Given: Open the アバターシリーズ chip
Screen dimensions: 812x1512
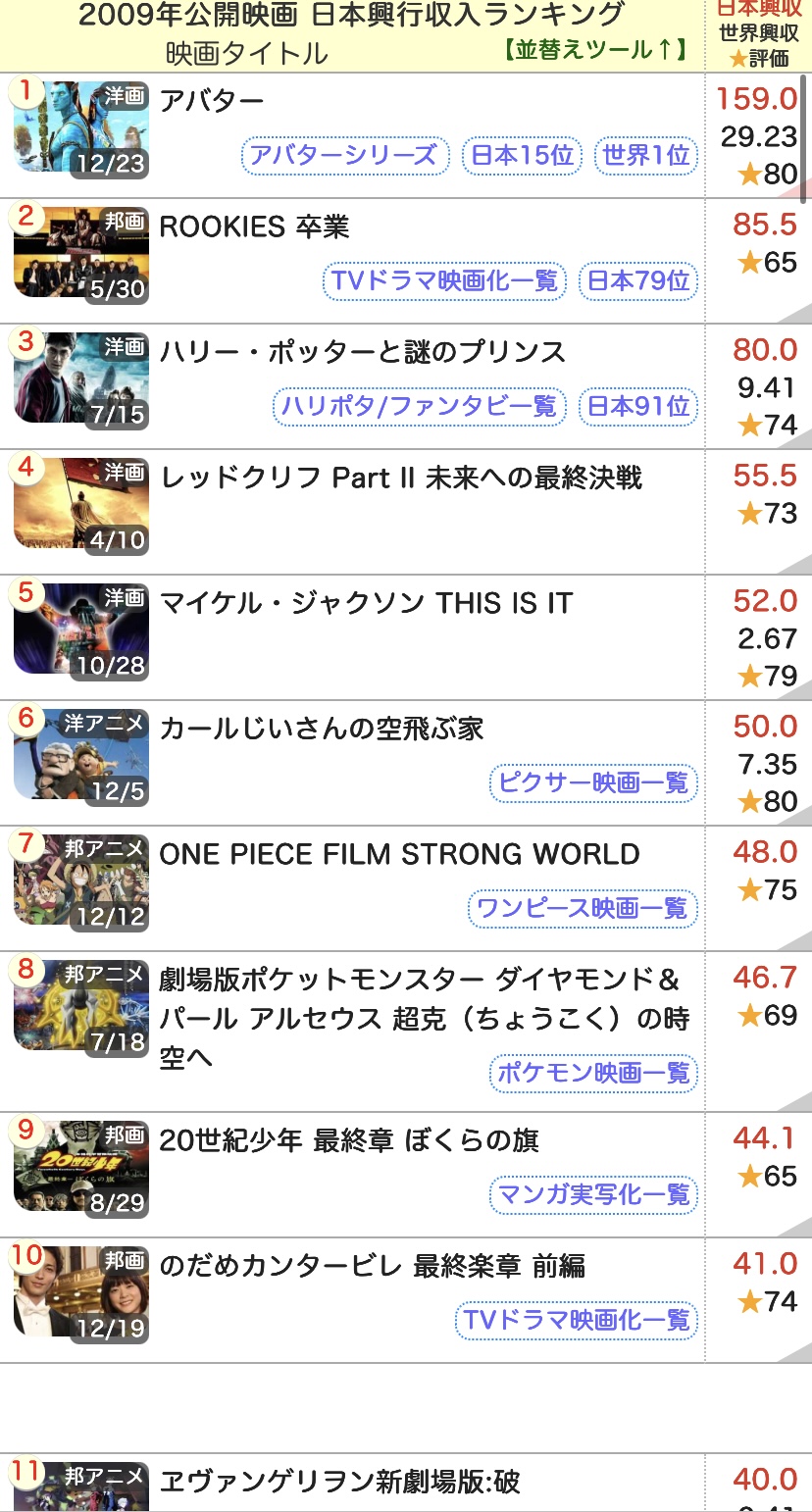Looking at the screenshot, I should [343, 155].
